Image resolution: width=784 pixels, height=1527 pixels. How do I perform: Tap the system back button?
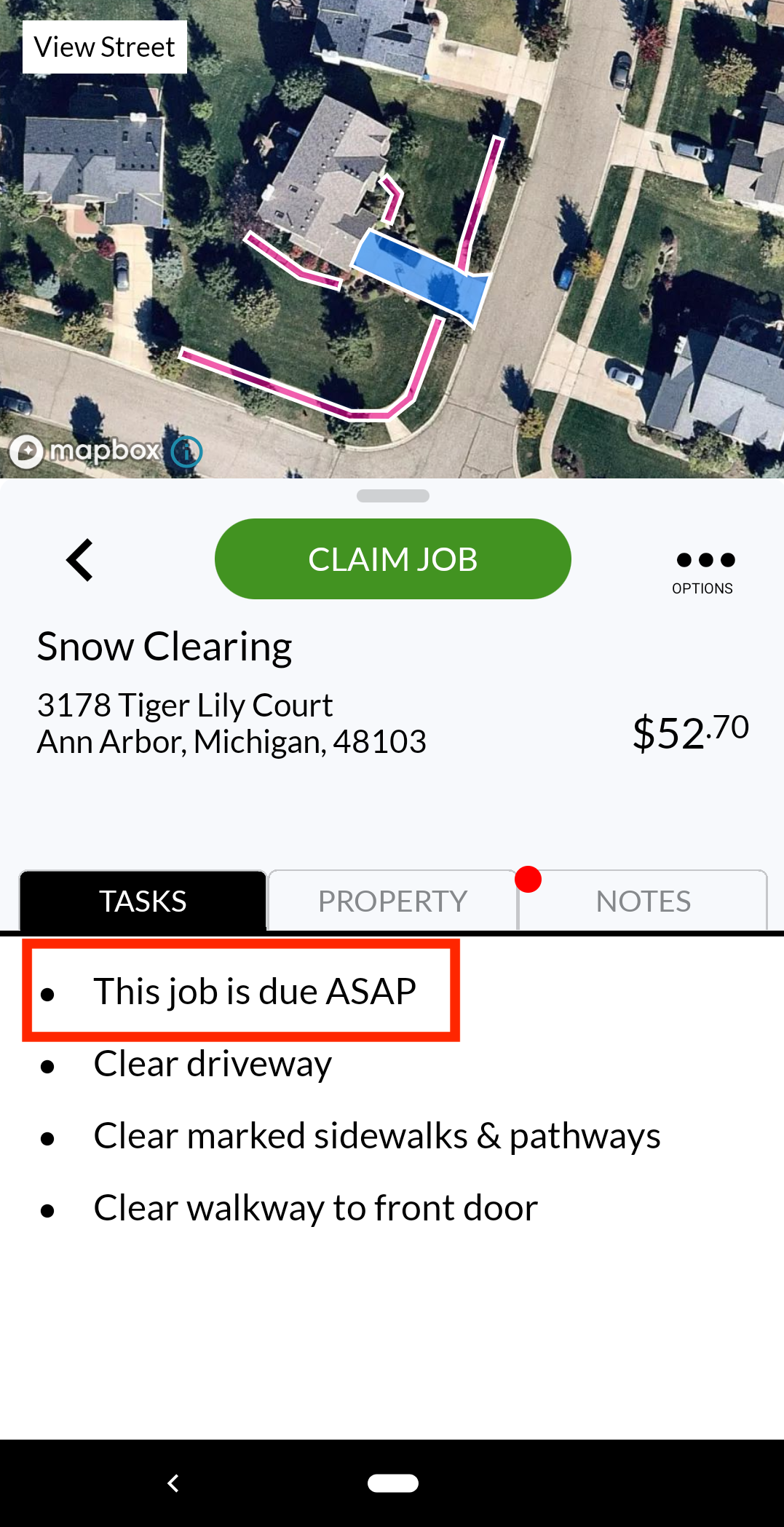point(173,1483)
